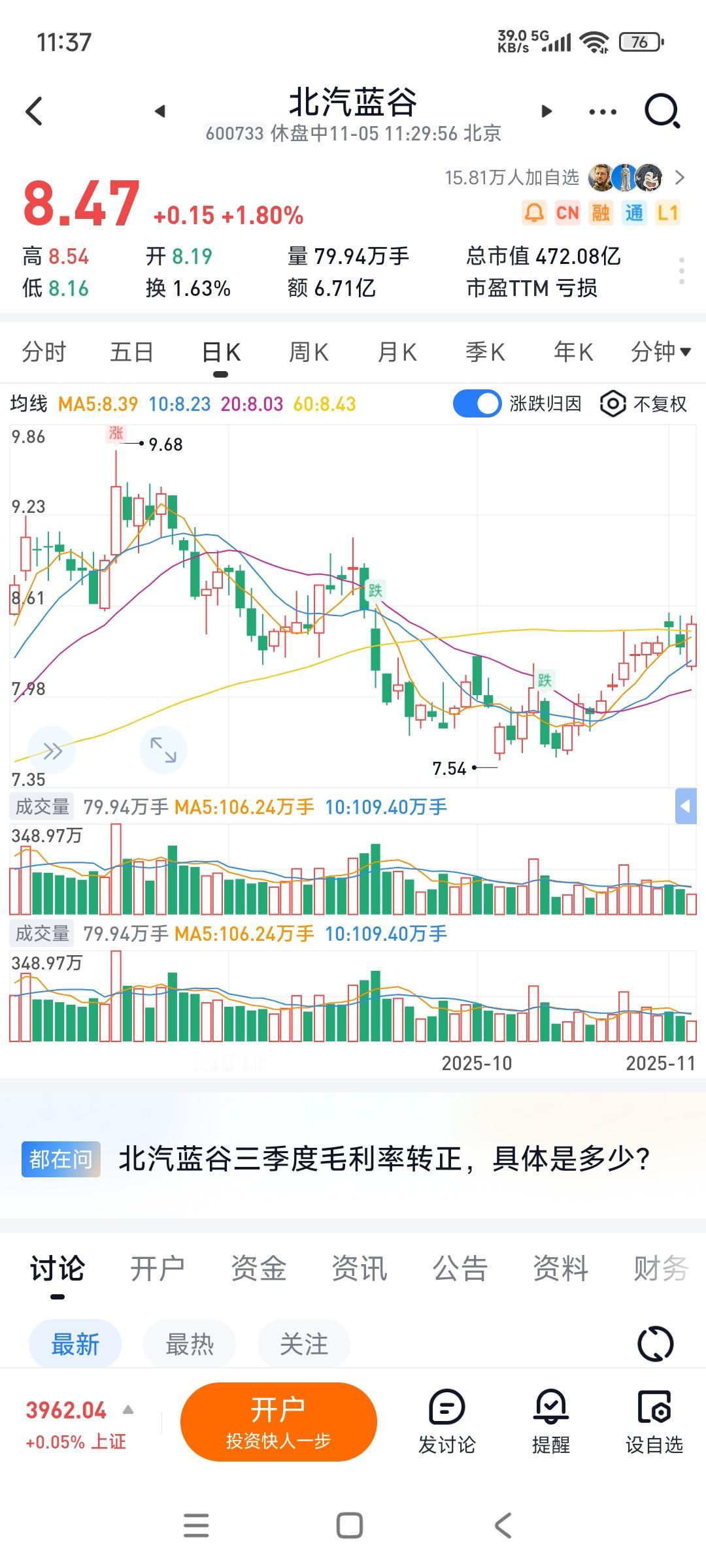
Task: Open the search magnifier icon
Action: (662, 111)
